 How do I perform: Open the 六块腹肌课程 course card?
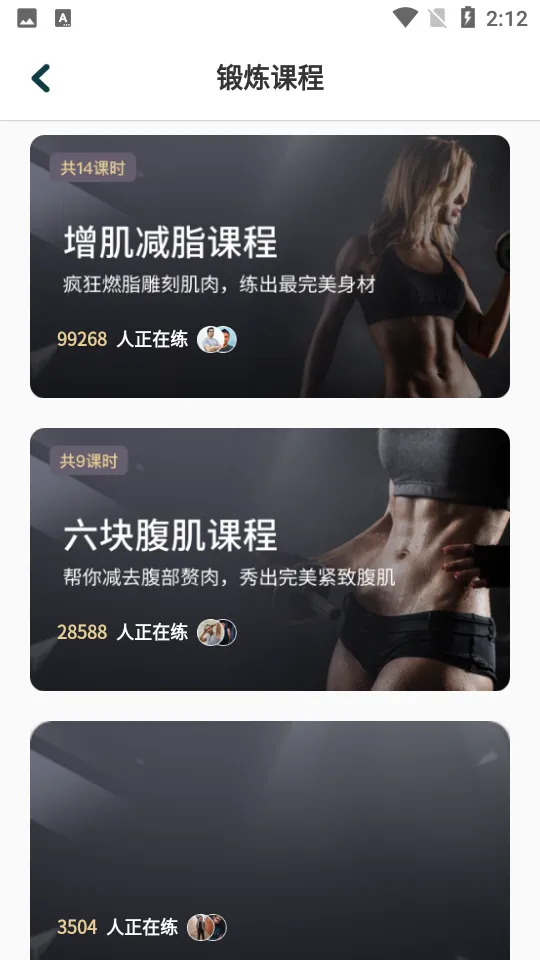(x=270, y=560)
